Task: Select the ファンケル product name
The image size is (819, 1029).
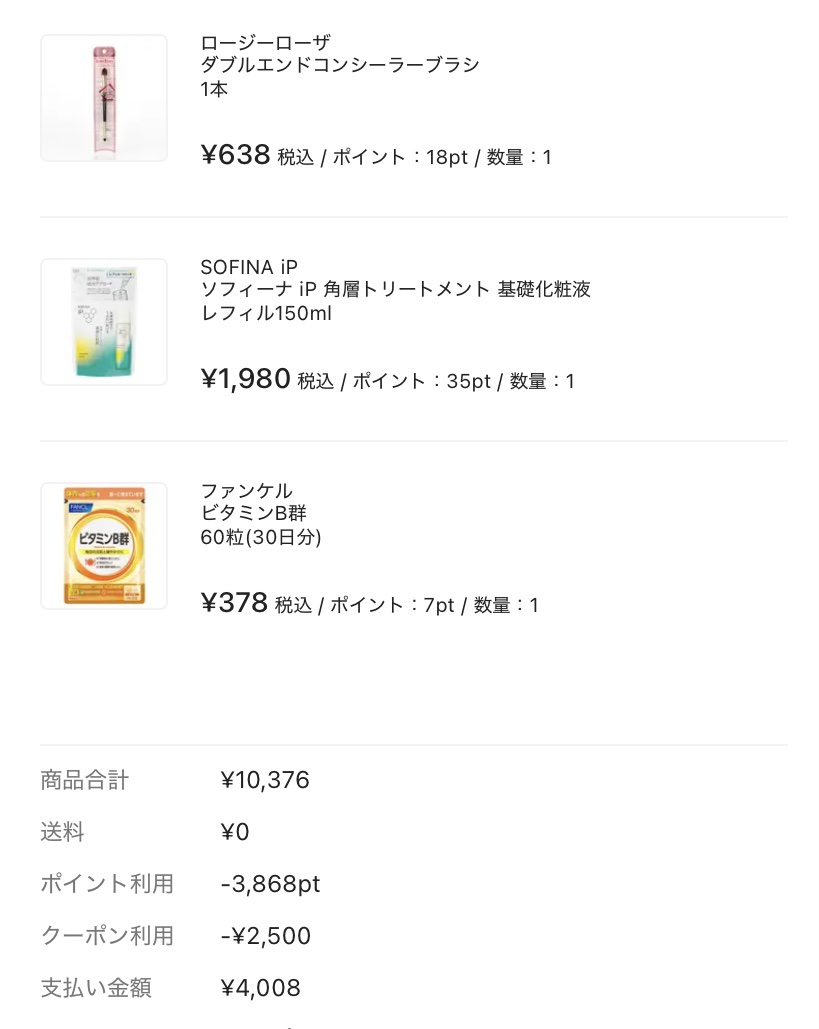Action: coord(245,490)
